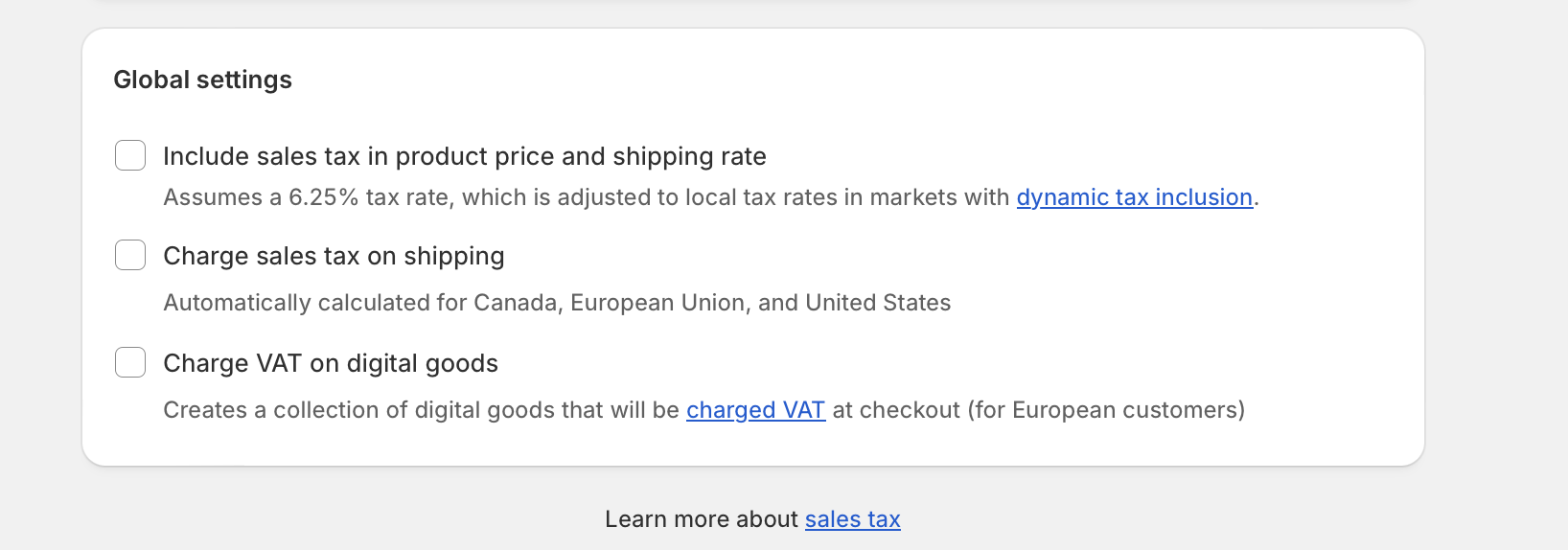Viewport: 1568px width, 550px height.
Task: Enable Include sales tax in product price checkbox
Action: click(130, 155)
